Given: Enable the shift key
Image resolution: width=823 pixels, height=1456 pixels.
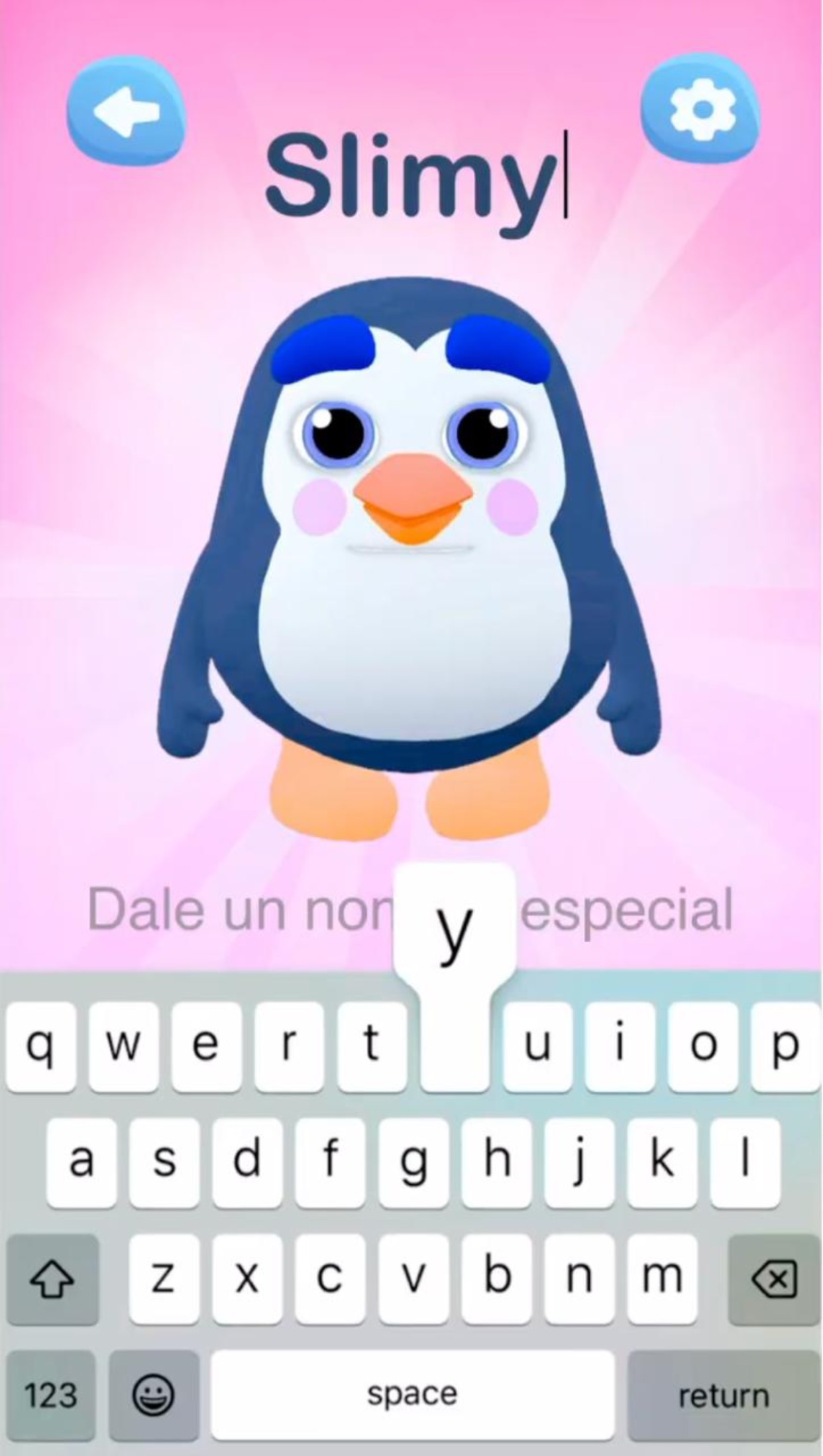Looking at the screenshot, I should (52, 1278).
